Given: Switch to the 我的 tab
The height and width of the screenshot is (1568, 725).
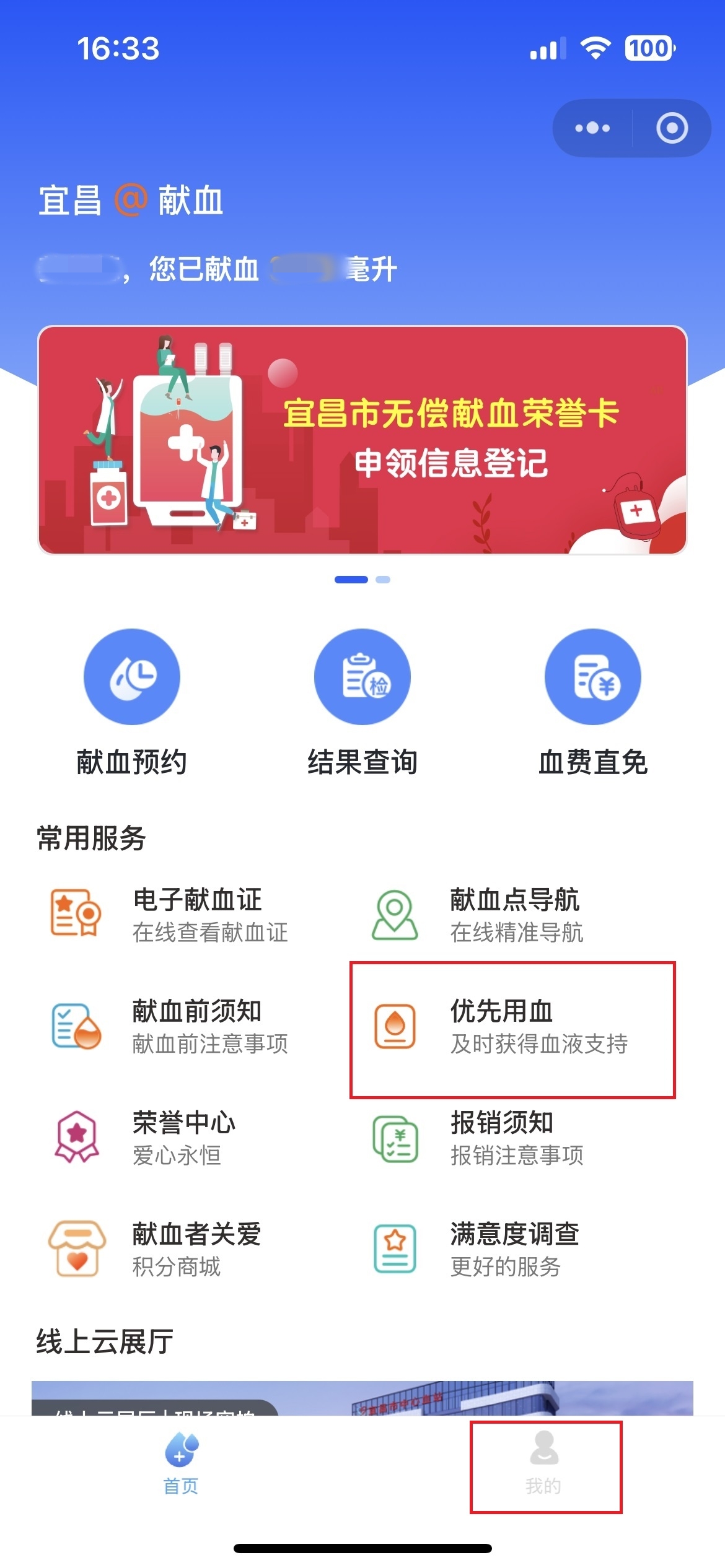Looking at the screenshot, I should (x=544, y=1466).
